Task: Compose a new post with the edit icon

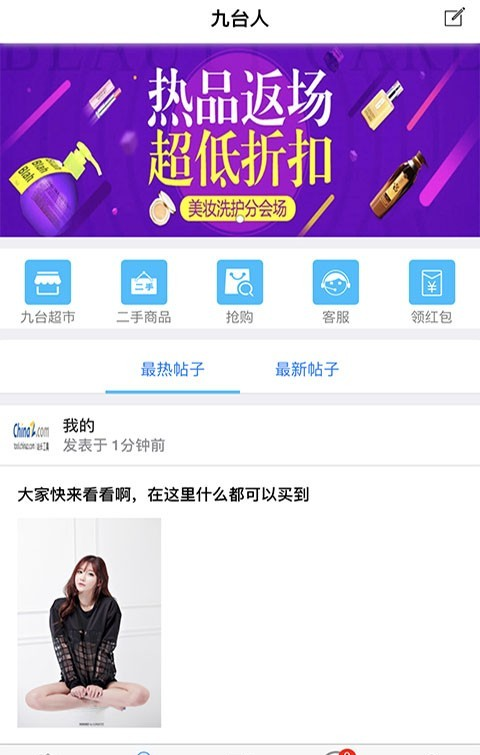Action: click(454, 17)
